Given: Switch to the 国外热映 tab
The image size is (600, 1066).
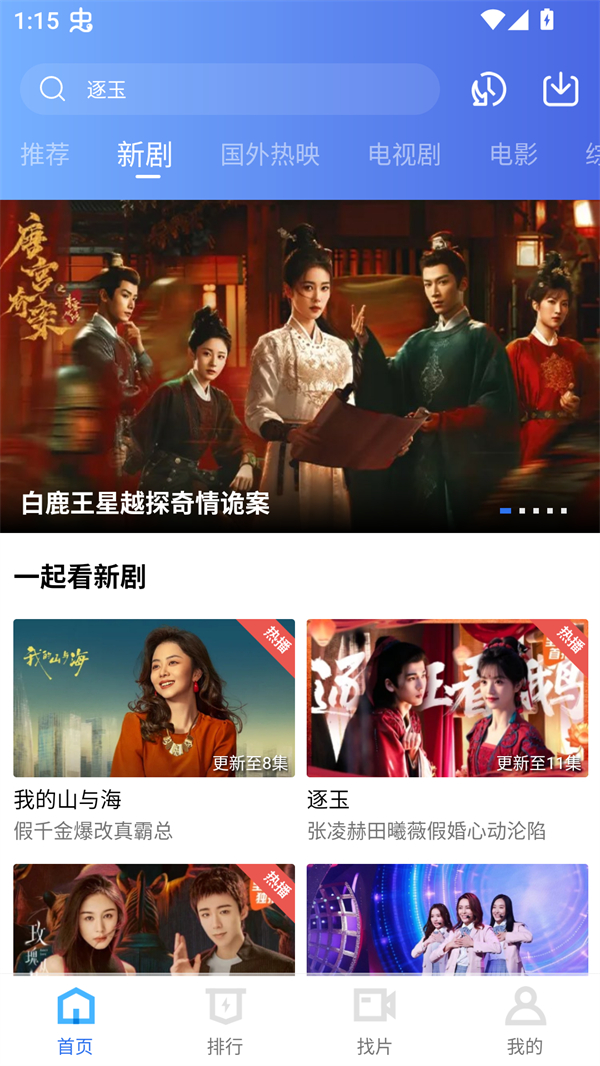Looking at the screenshot, I should (x=270, y=154).
